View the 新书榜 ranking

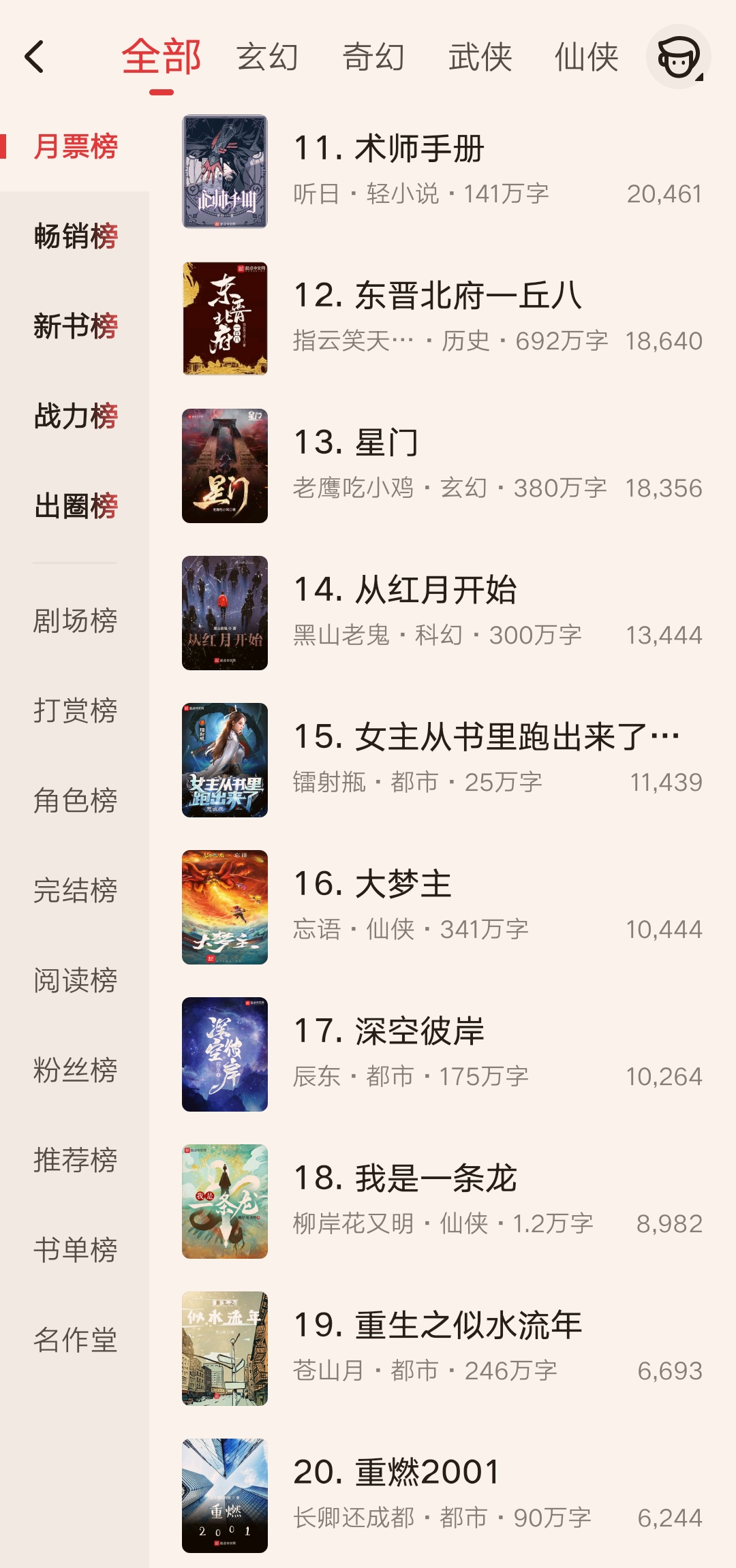tap(76, 326)
